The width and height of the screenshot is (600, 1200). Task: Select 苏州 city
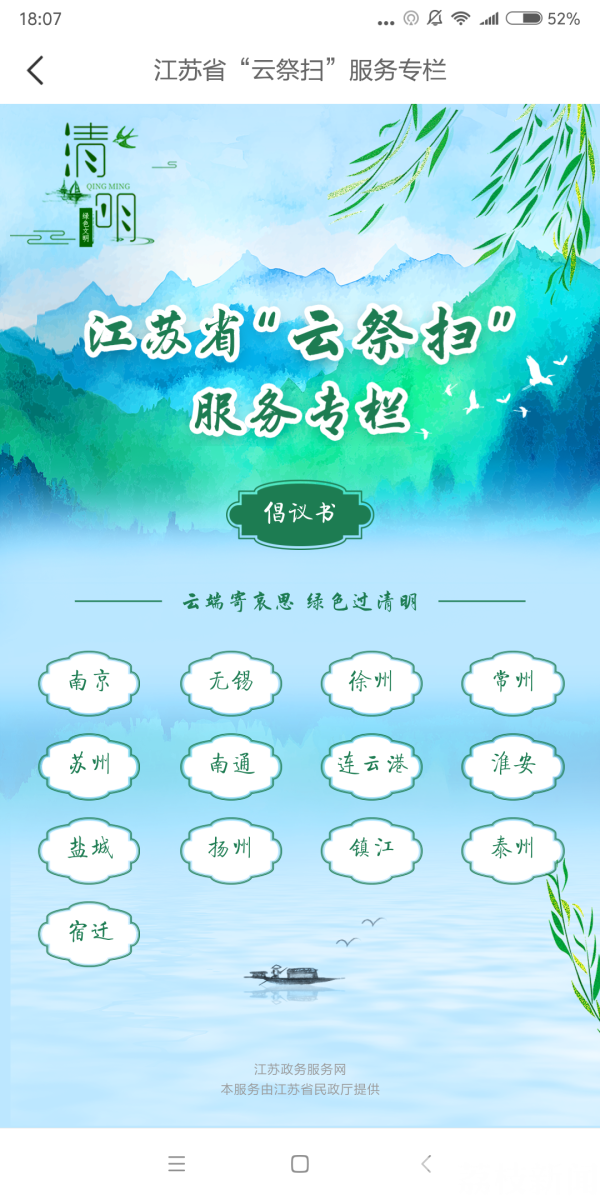click(x=89, y=766)
